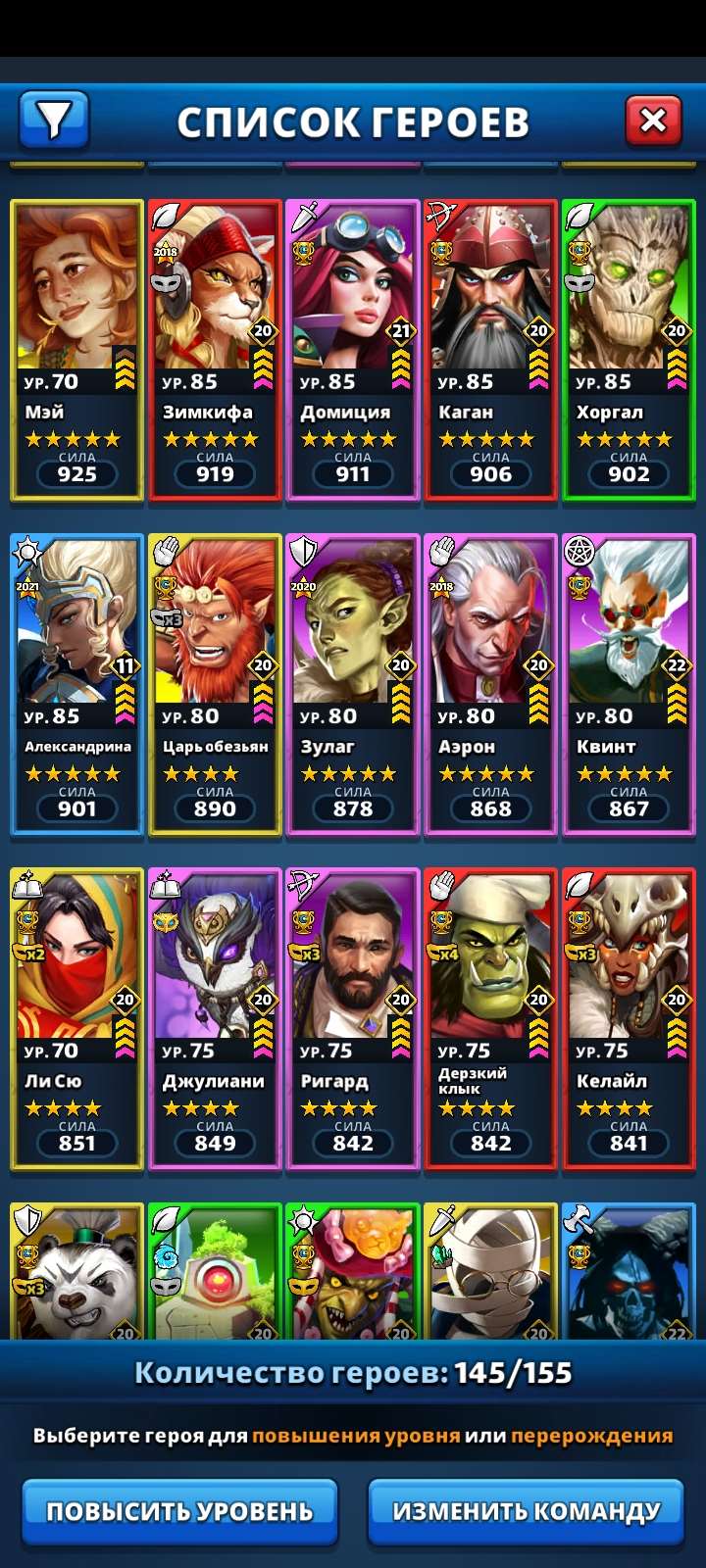Tap the Каган hero card
Screen dimensions: 706x1568
pos(490,350)
